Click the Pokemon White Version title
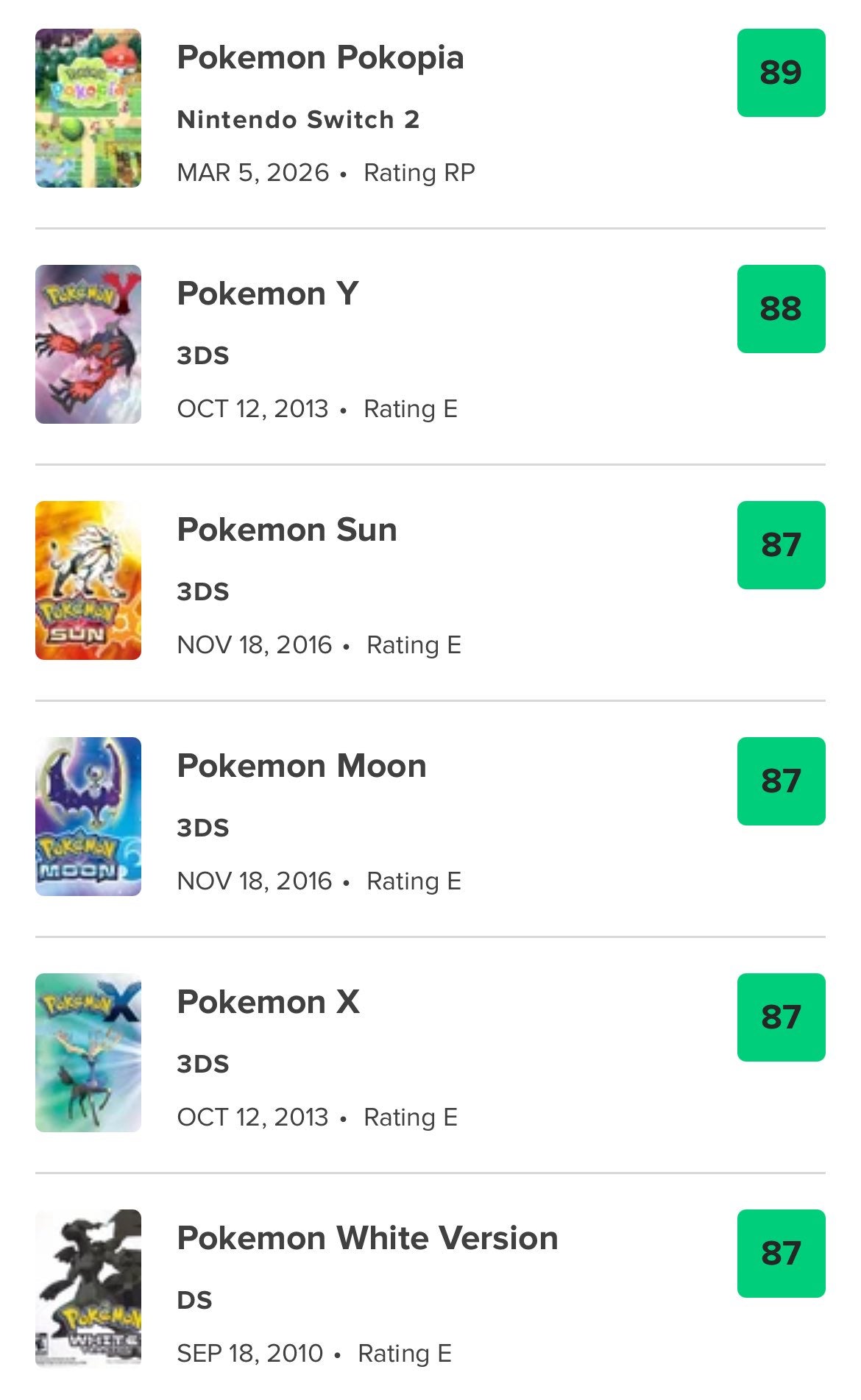Image resolution: width=861 pixels, height=1400 pixels. (x=366, y=1237)
